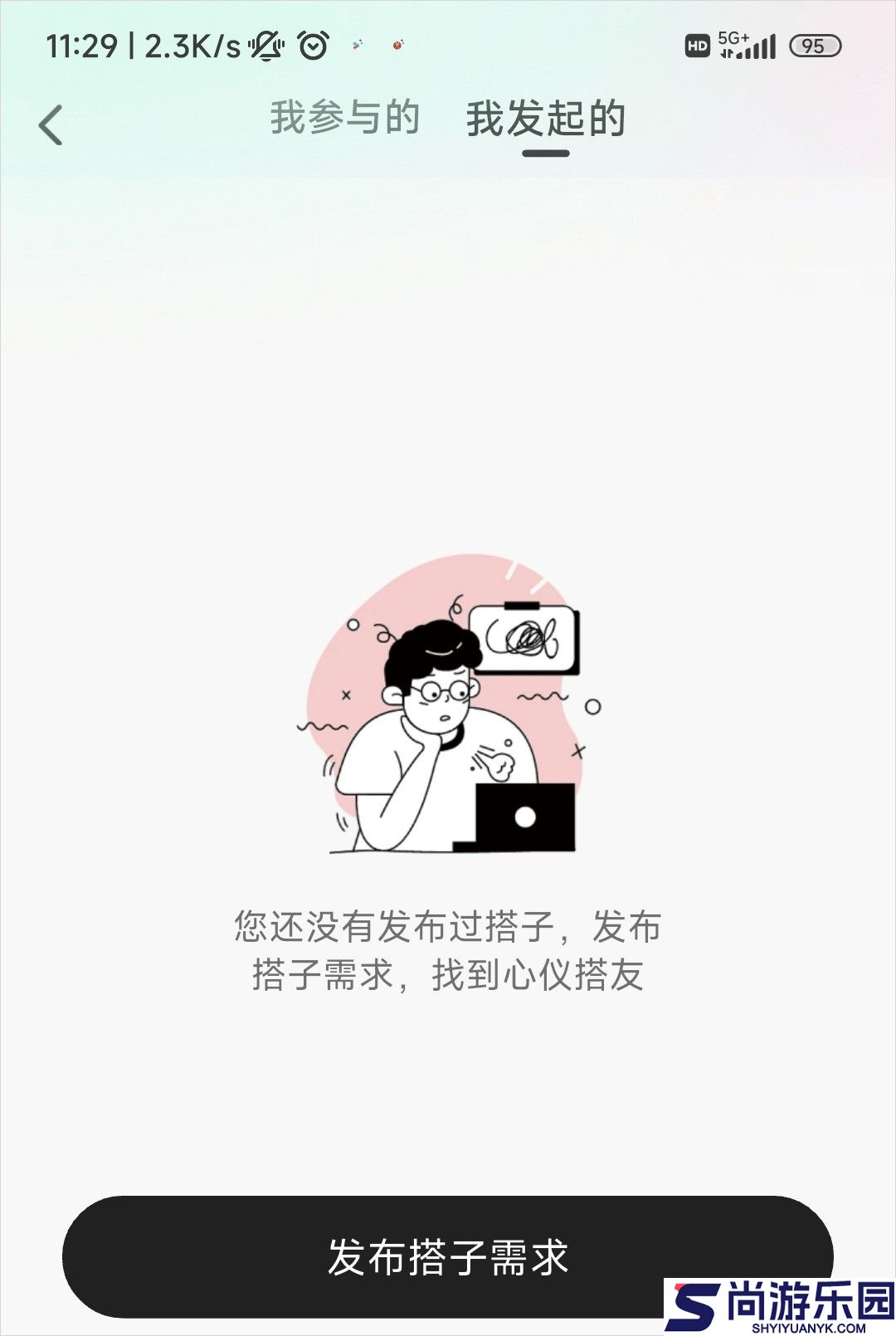The height and width of the screenshot is (1336, 896).
Task: Tap the second small notification icon in status bar
Action: point(398,46)
